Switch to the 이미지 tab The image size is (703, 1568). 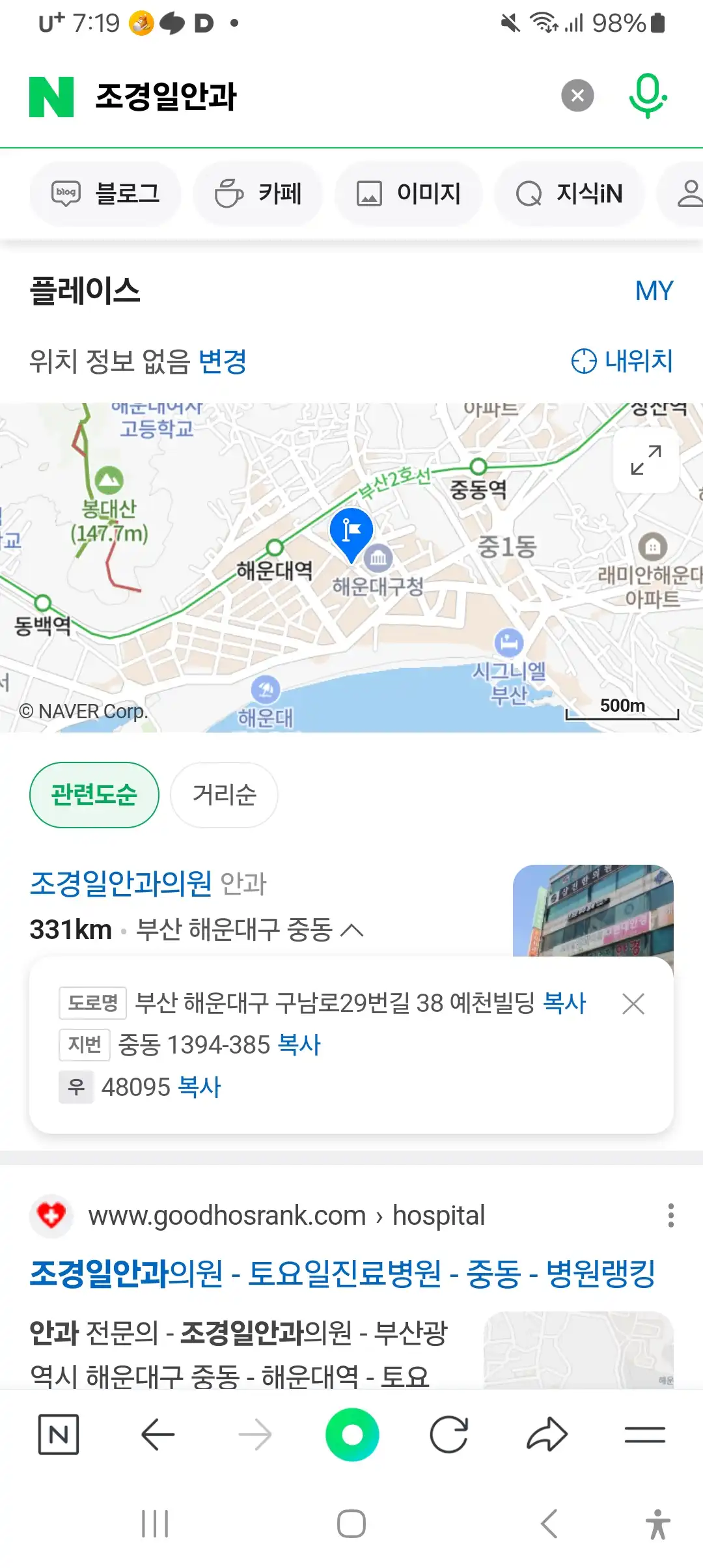[409, 193]
